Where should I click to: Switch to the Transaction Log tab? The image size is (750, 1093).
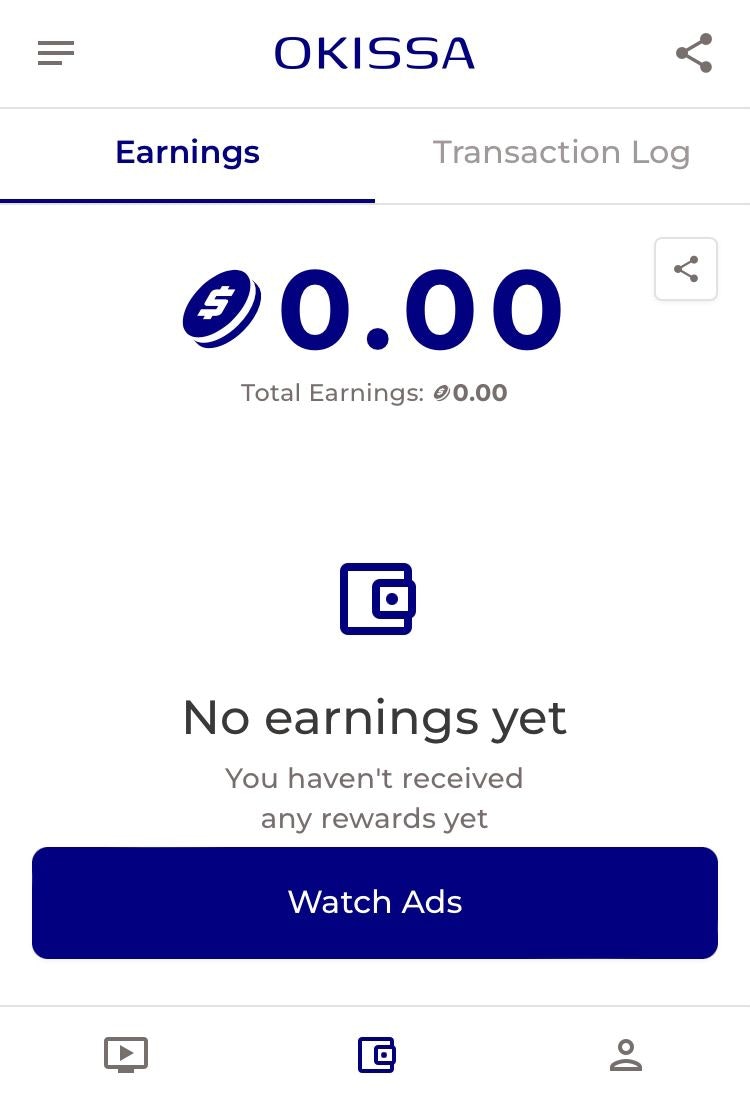[561, 153]
